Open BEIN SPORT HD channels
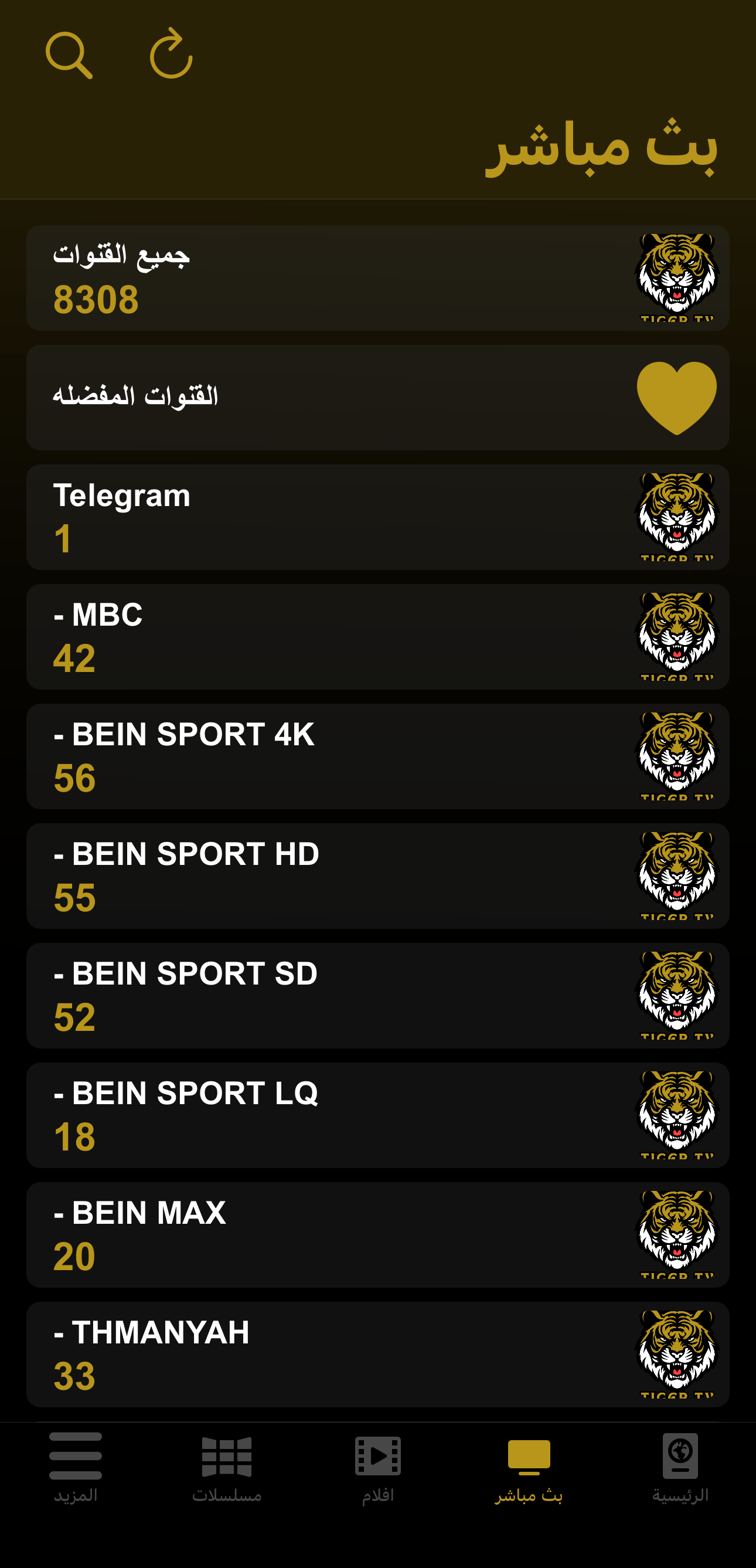 pos(377,876)
